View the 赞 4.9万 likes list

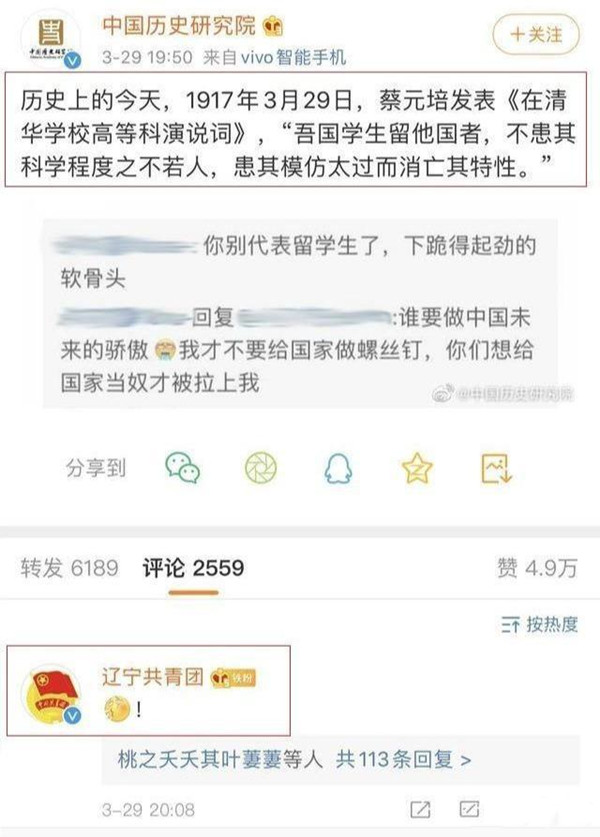coord(537,568)
